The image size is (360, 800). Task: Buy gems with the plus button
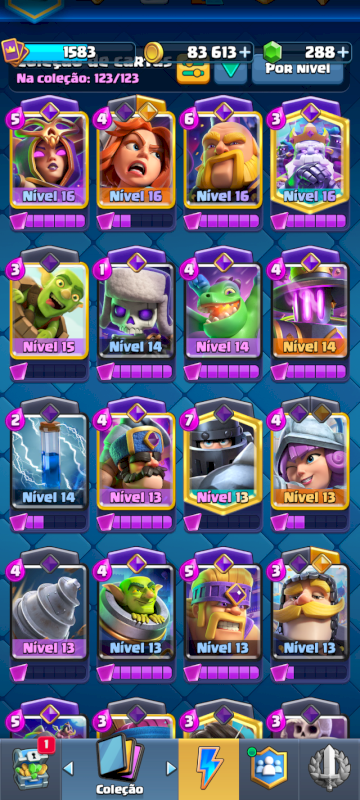click(x=344, y=52)
